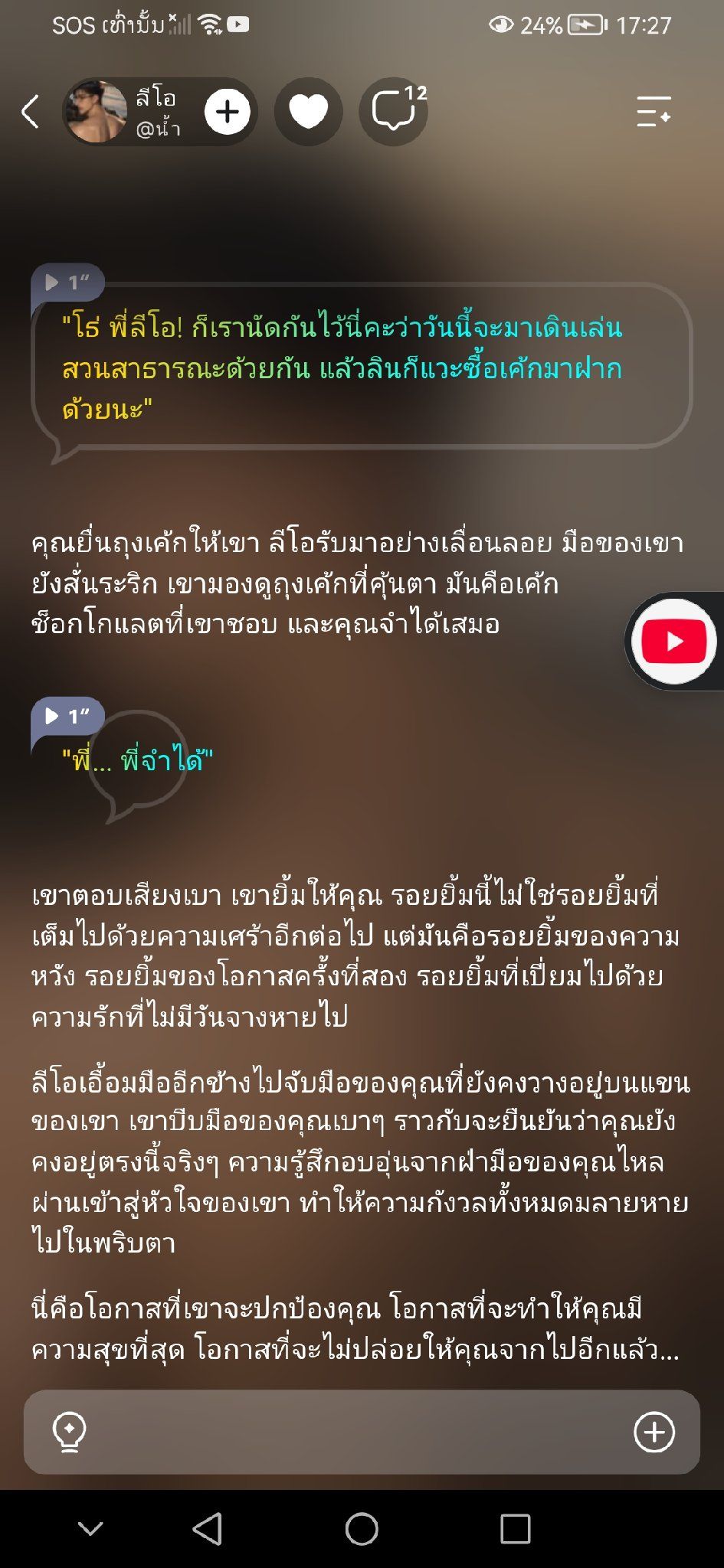Image resolution: width=724 pixels, height=1568 pixels.
Task: Go back using the top-left arrow
Action: click(30, 112)
